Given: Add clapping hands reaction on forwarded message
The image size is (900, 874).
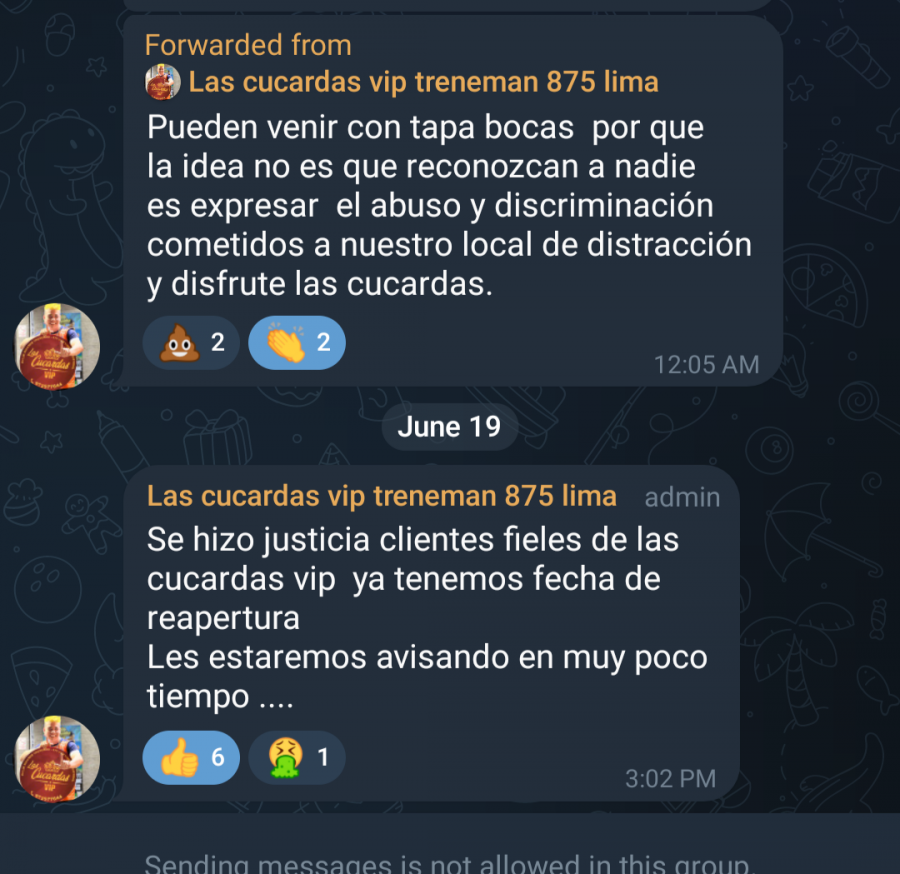Looking at the screenshot, I should 297,343.
